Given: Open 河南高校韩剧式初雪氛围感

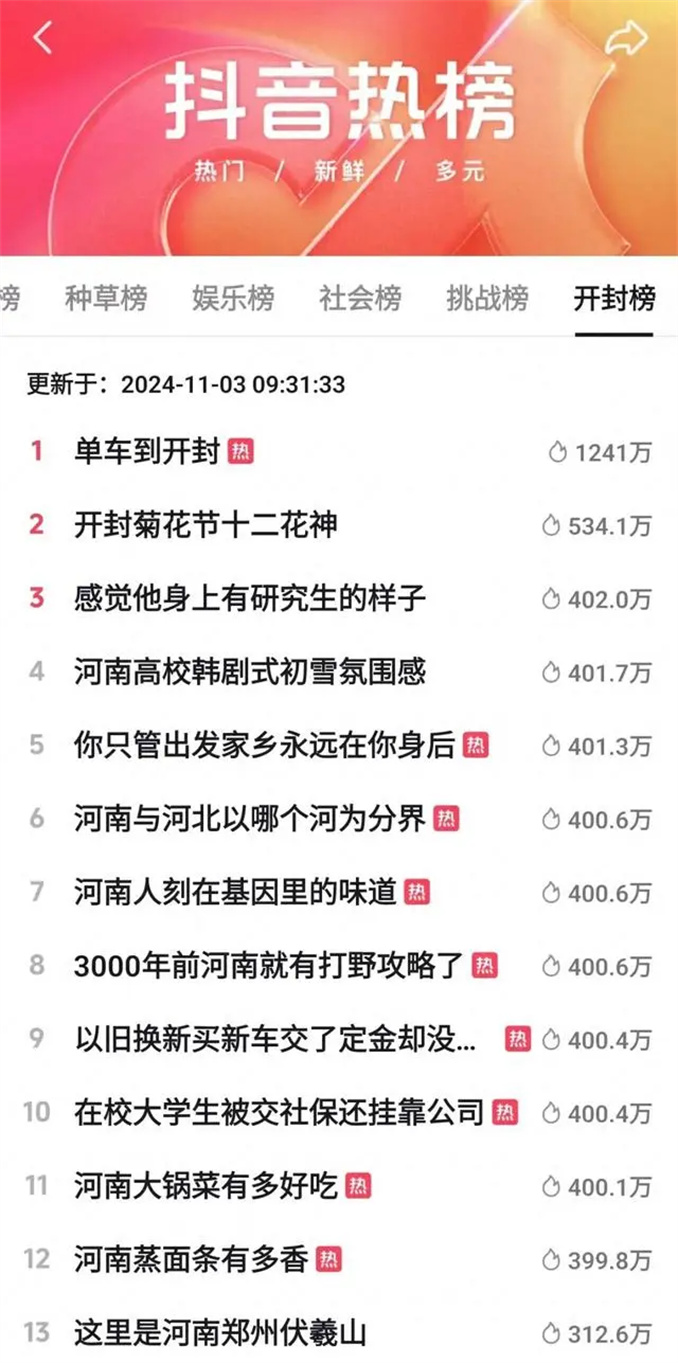Looking at the screenshot, I should (x=250, y=672).
